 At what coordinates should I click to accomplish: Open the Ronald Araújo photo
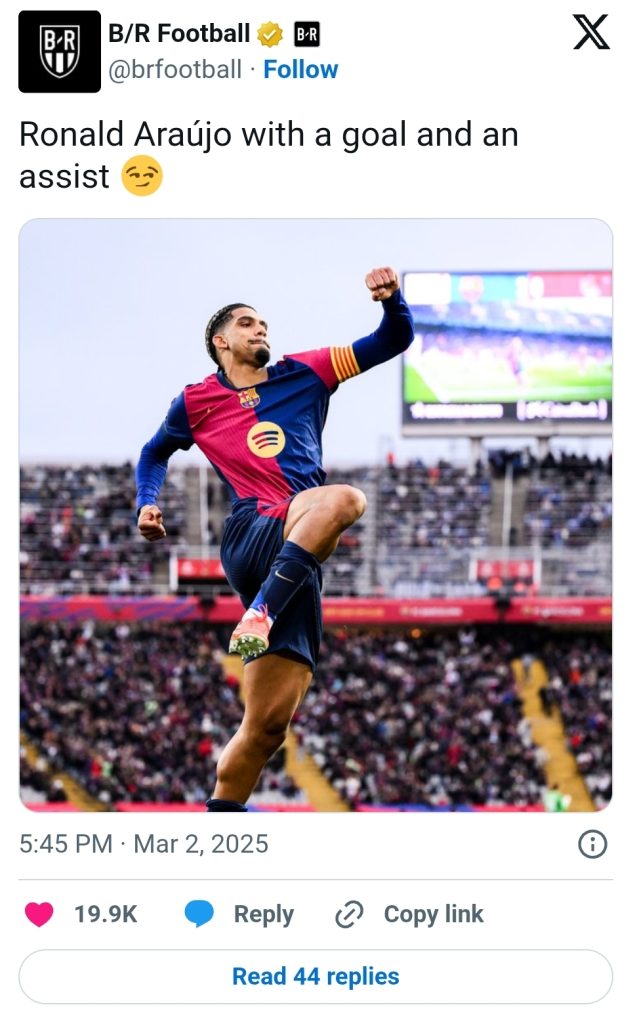click(x=316, y=514)
